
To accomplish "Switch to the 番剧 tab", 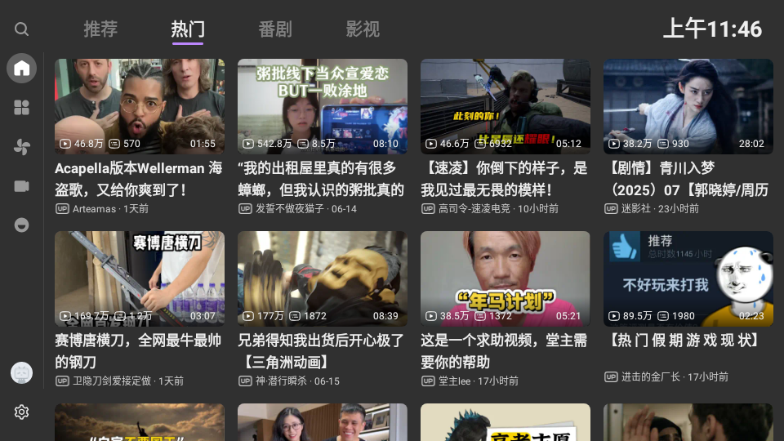I will coord(275,29).
